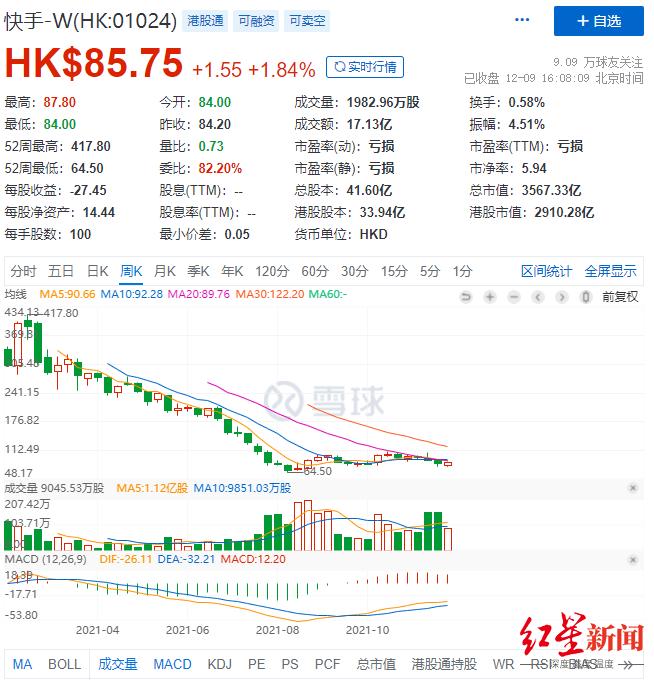The image size is (654, 680).
Task: Open the 前复权 adjustment dropdown
Action: coord(619,297)
